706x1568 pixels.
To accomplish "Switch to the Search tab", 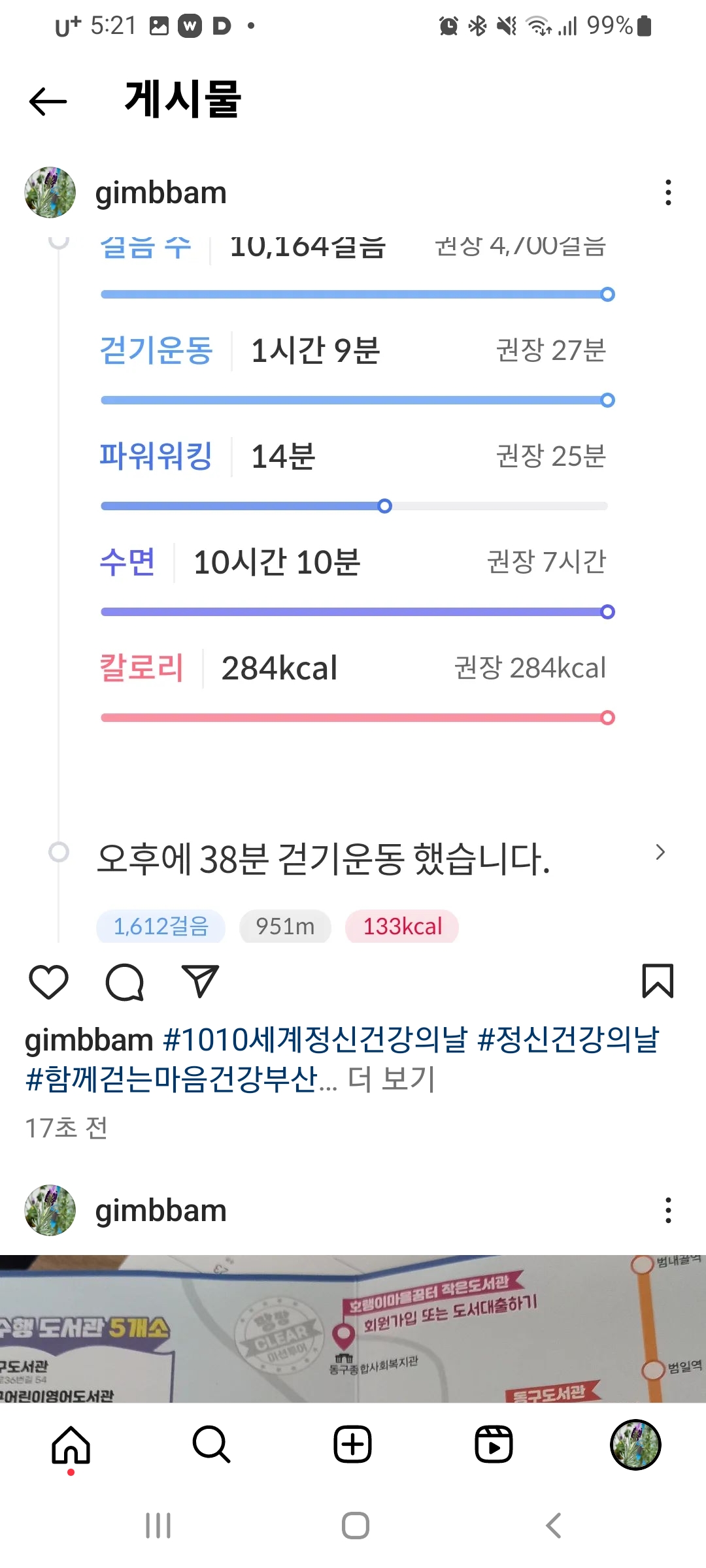I will coord(212,1445).
